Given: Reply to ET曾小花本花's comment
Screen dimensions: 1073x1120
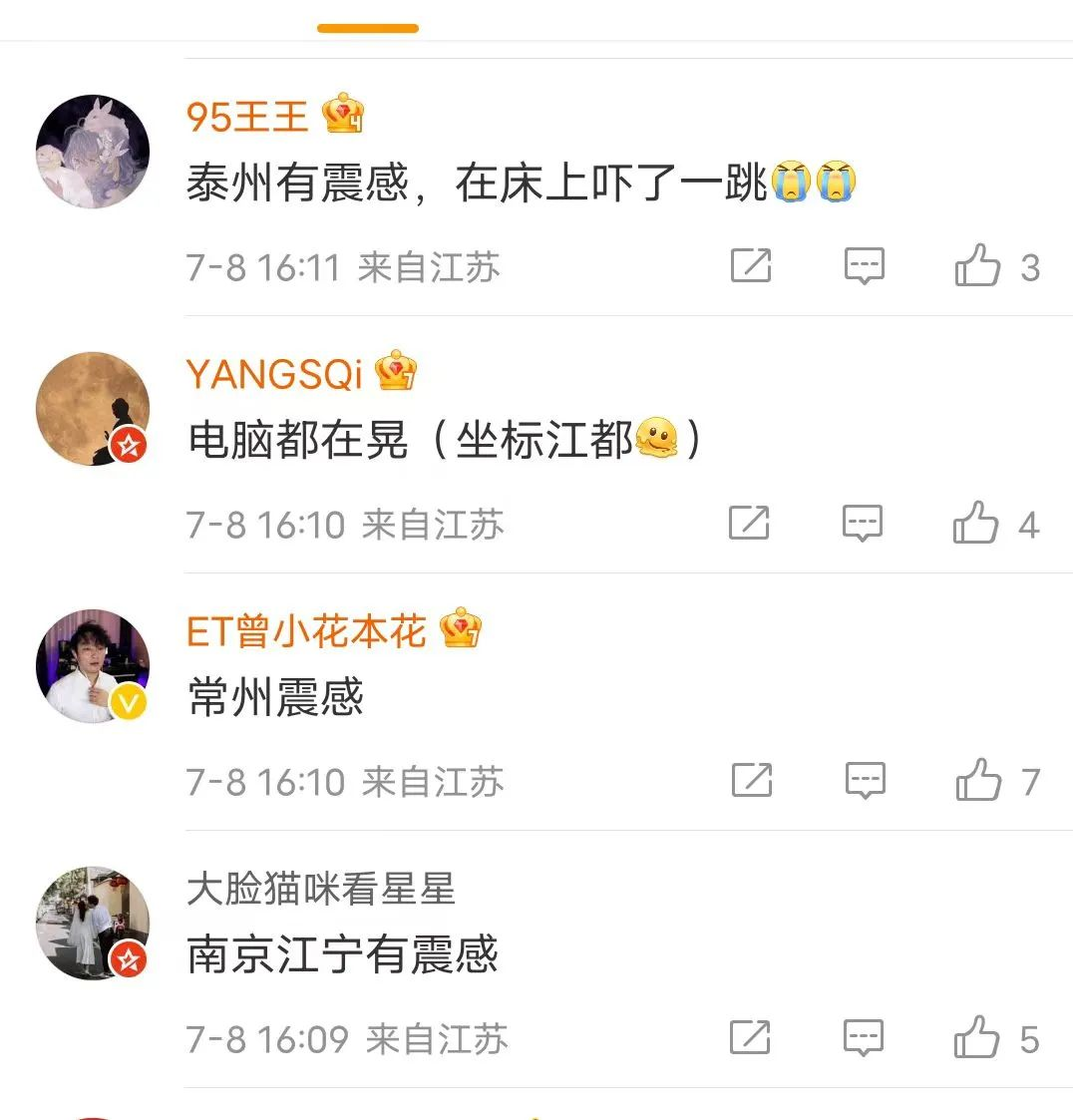Looking at the screenshot, I should [865, 781].
